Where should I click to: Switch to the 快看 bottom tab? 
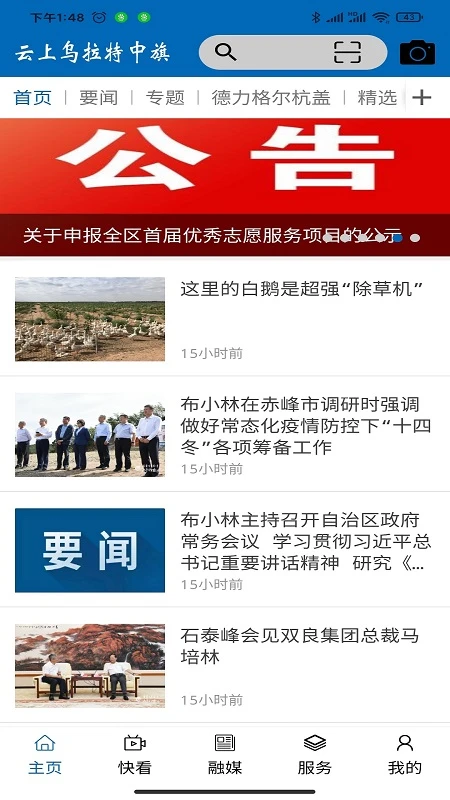coord(135,755)
